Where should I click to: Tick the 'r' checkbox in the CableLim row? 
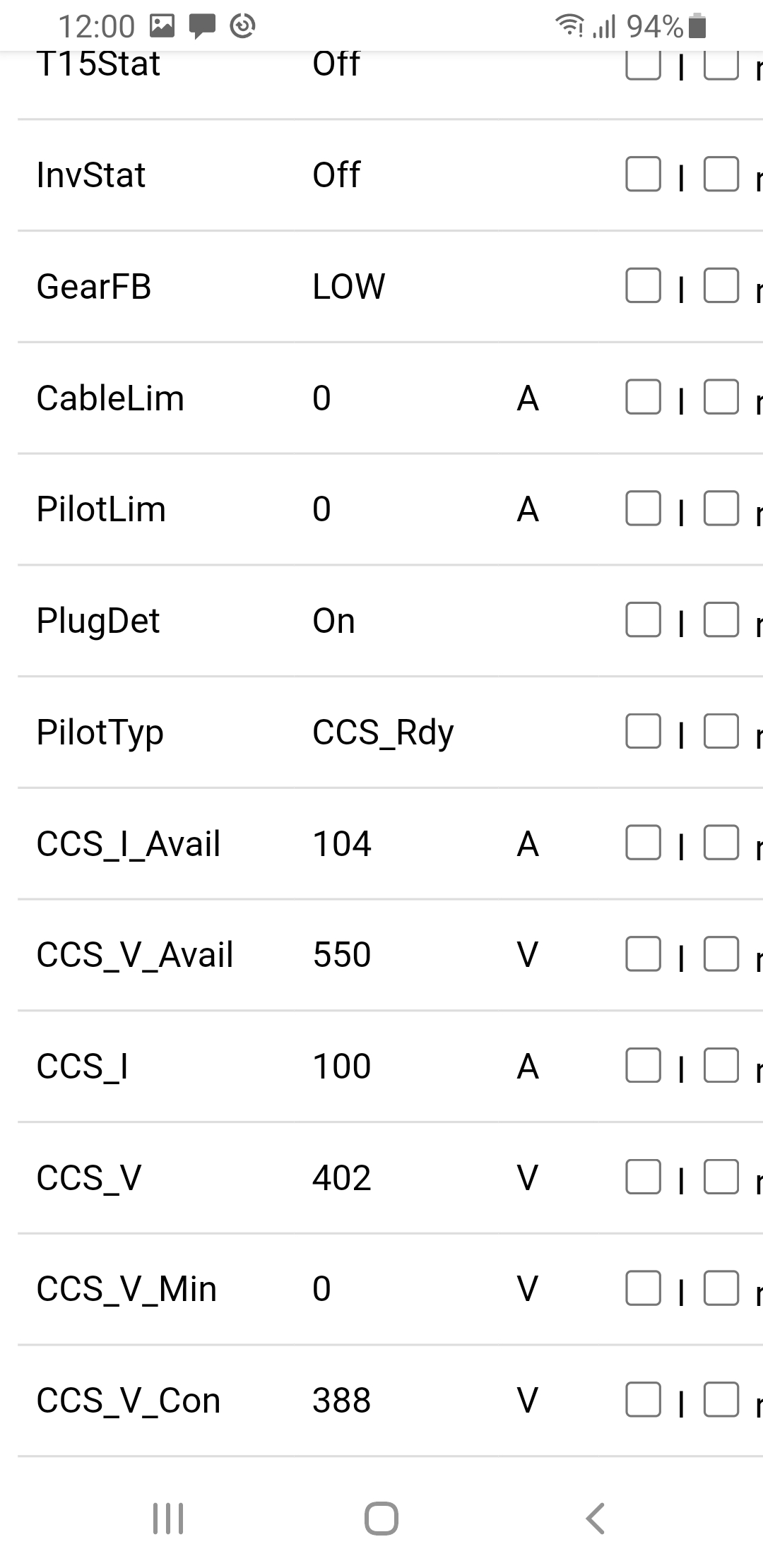721,397
